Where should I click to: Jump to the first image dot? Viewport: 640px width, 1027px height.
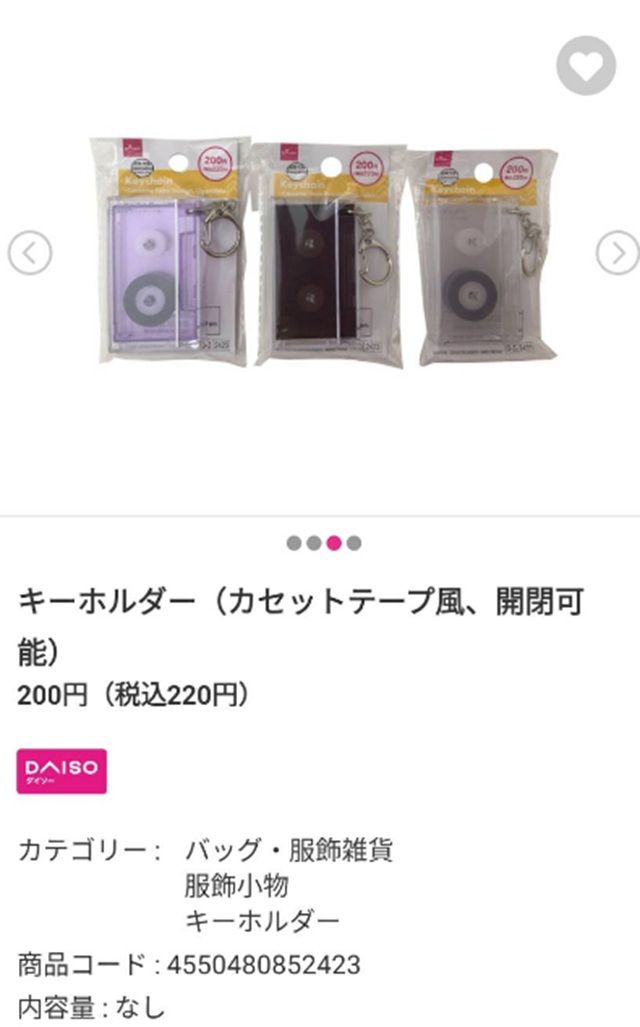tap(294, 543)
